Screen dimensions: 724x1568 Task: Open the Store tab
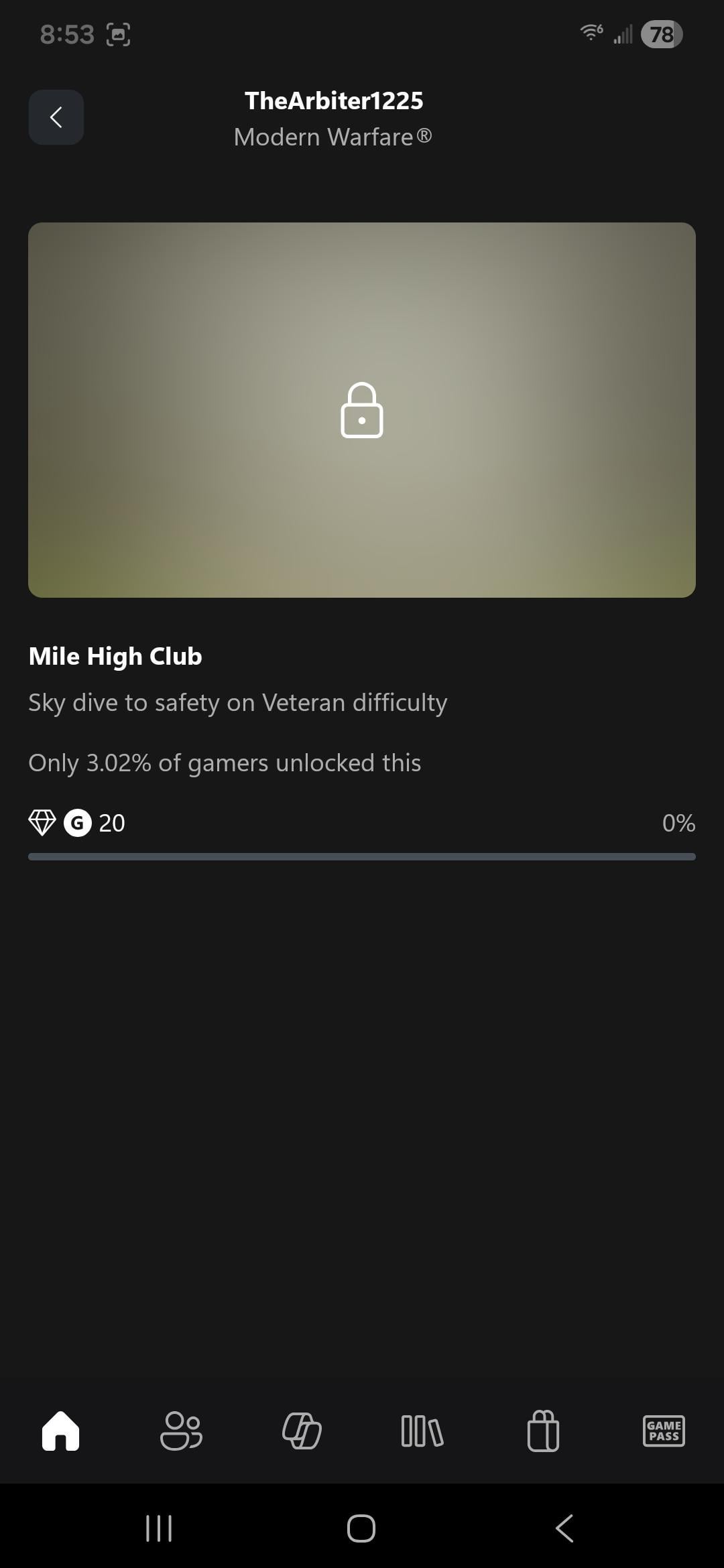pyautogui.click(x=543, y=1431)
